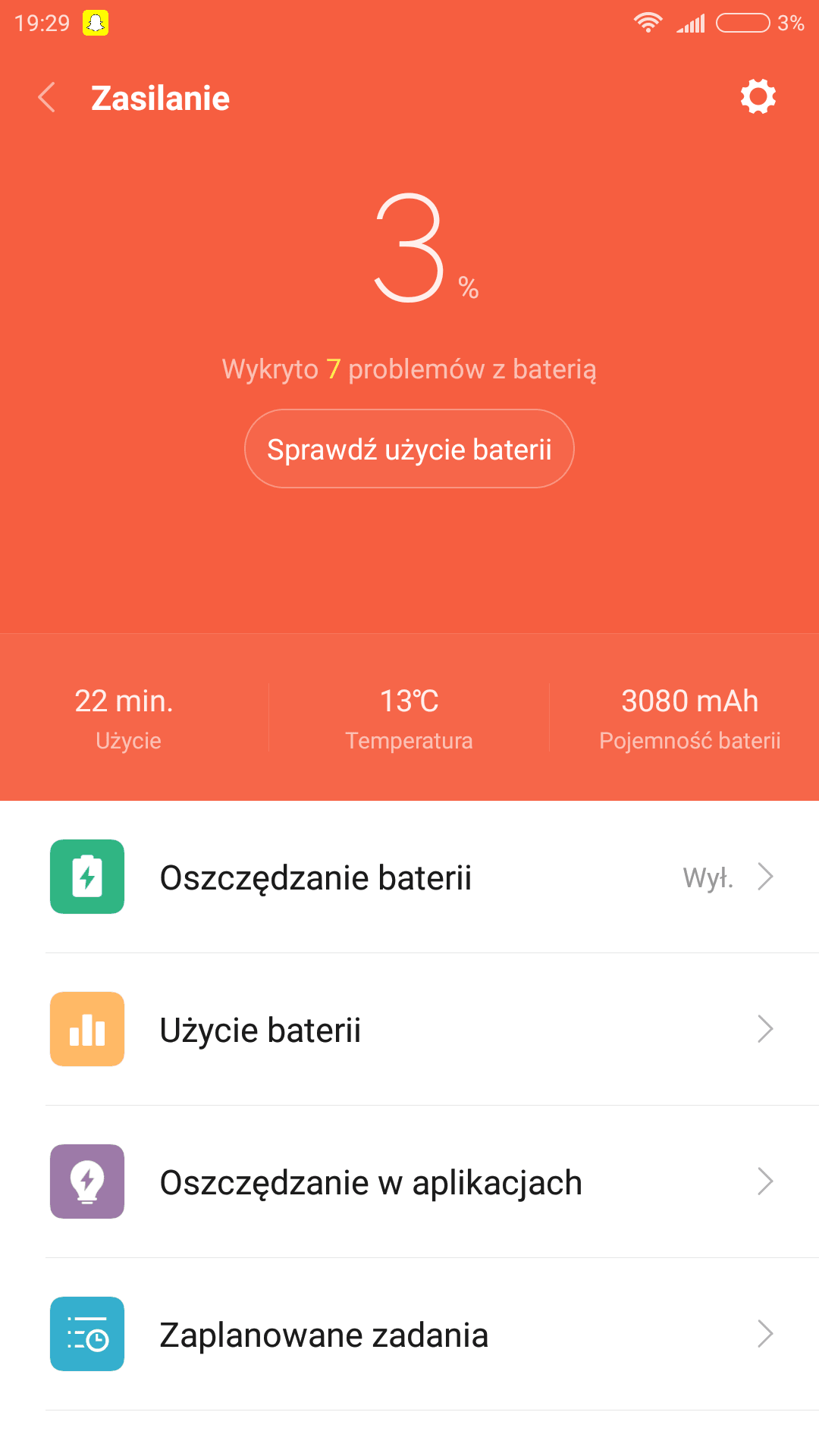Open the power settings gear

click(758, 96)
